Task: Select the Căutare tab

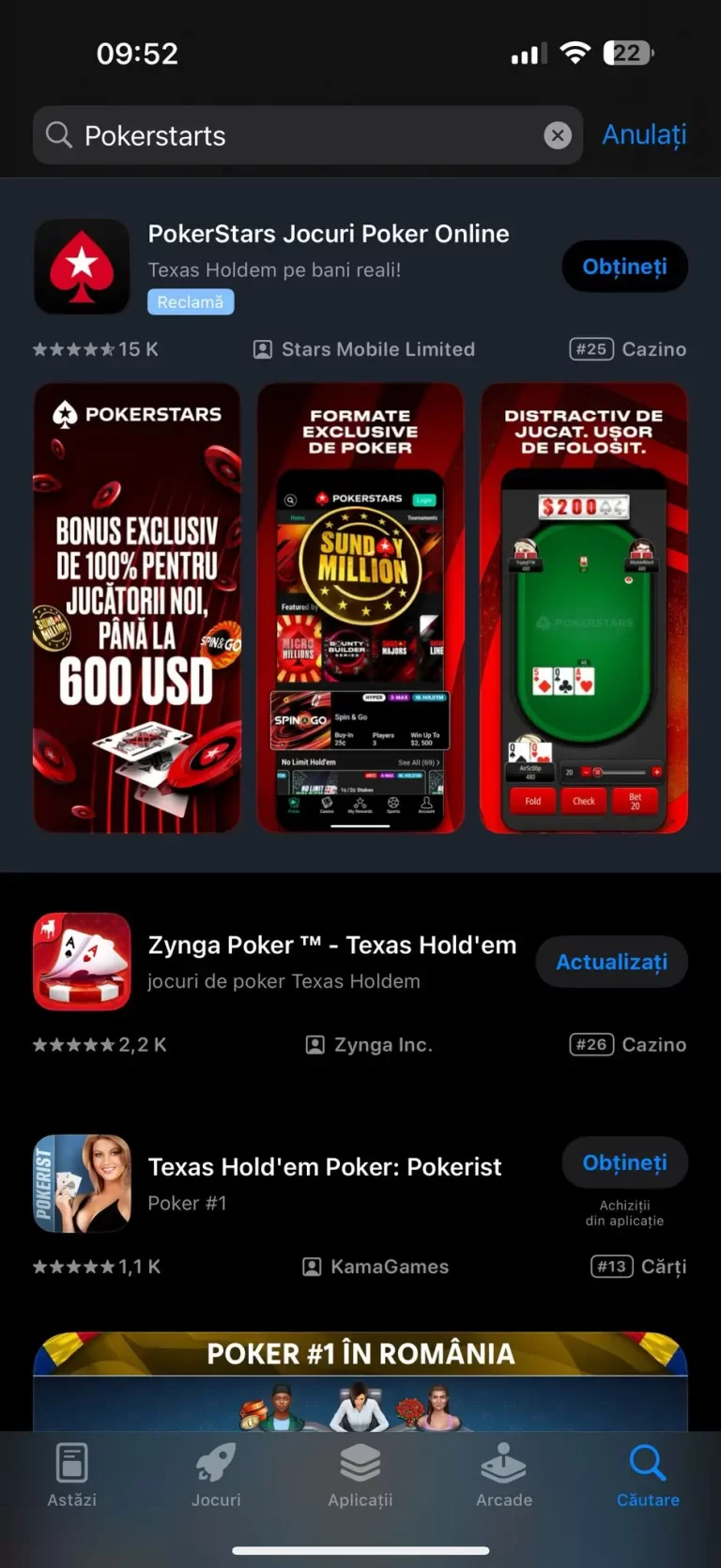Action: click(648, 1476)
